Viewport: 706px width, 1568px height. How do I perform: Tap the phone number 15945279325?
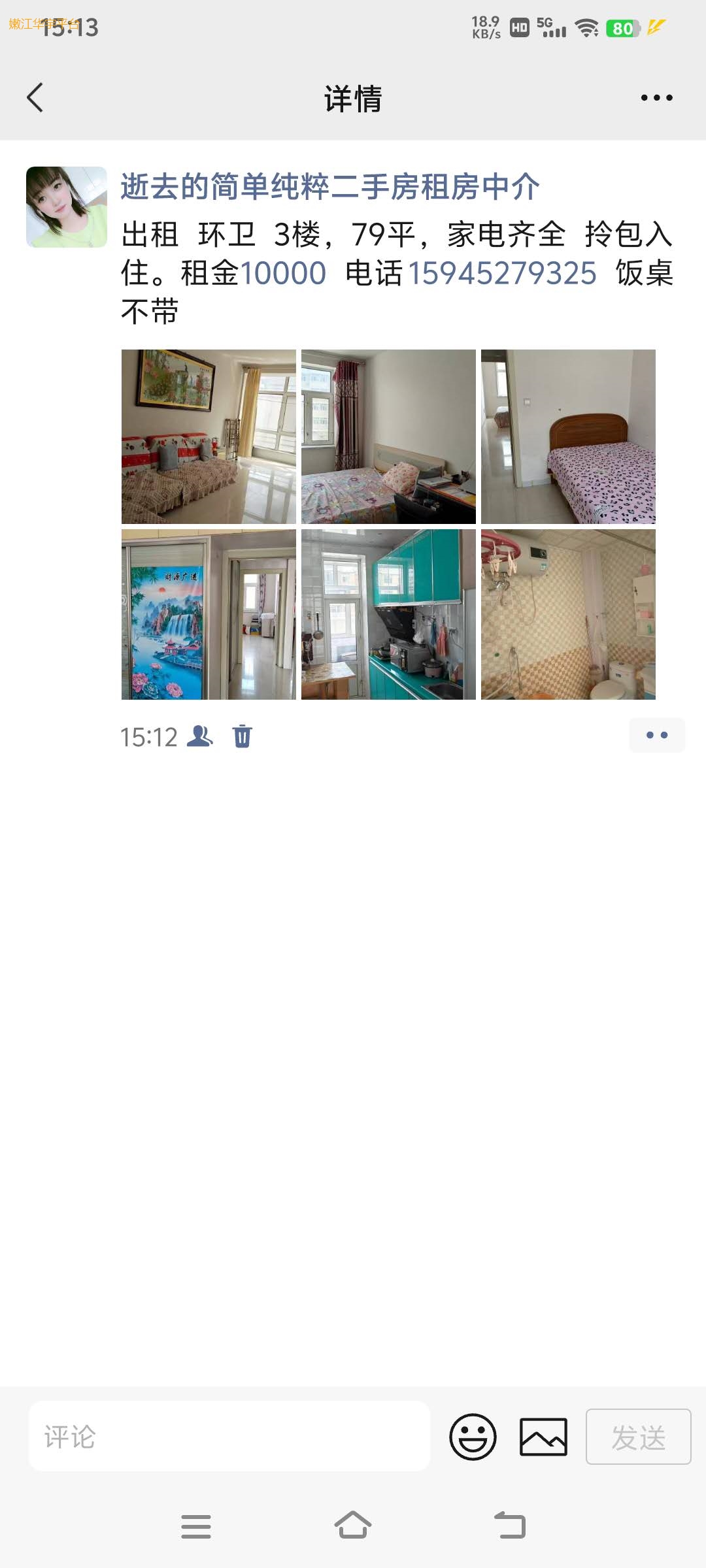pos(502,273)
